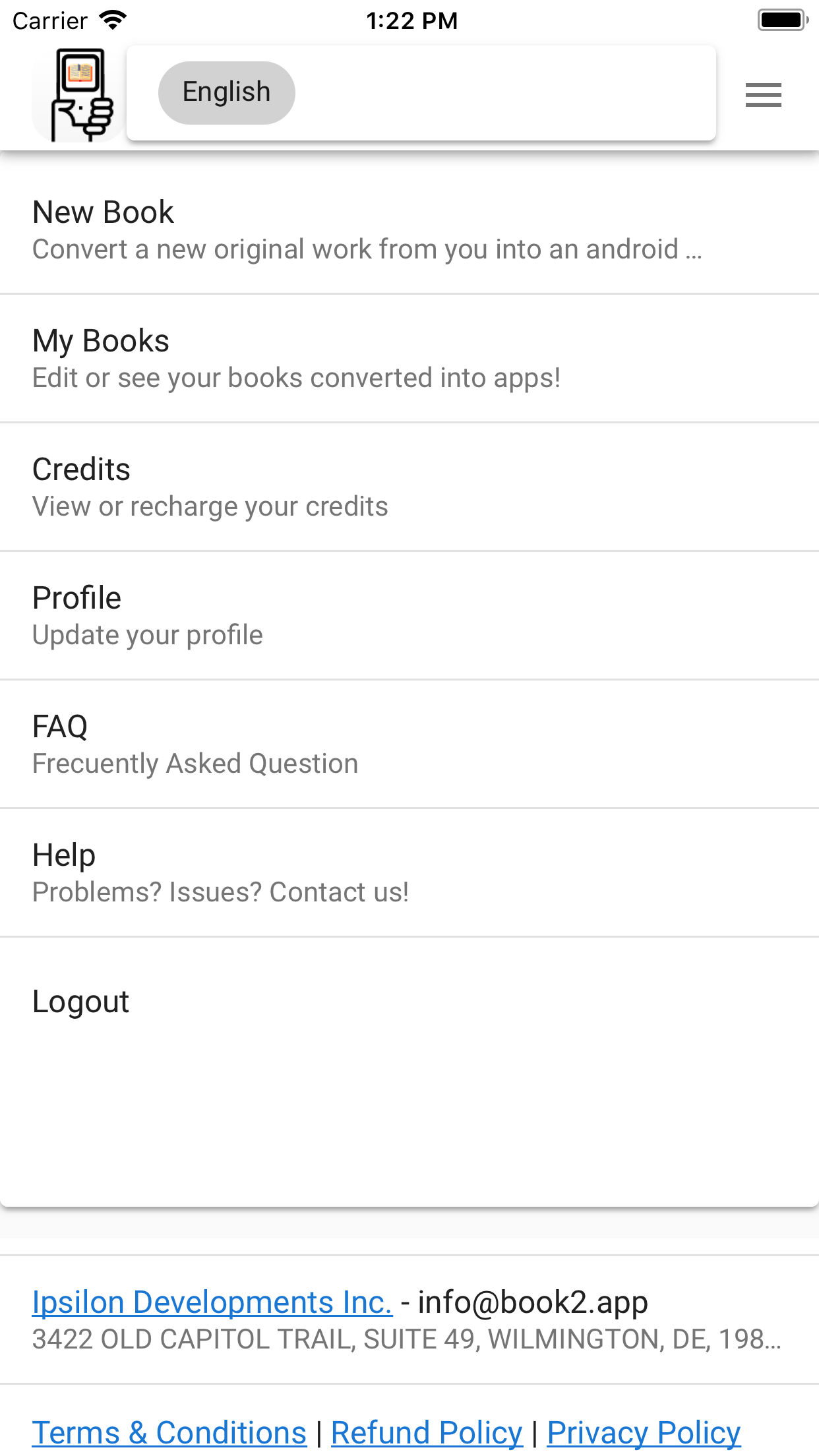The height and width of the screenshot is (1456, 819).
Task: View the Privacy Policy
Action: pos(644,1433)
